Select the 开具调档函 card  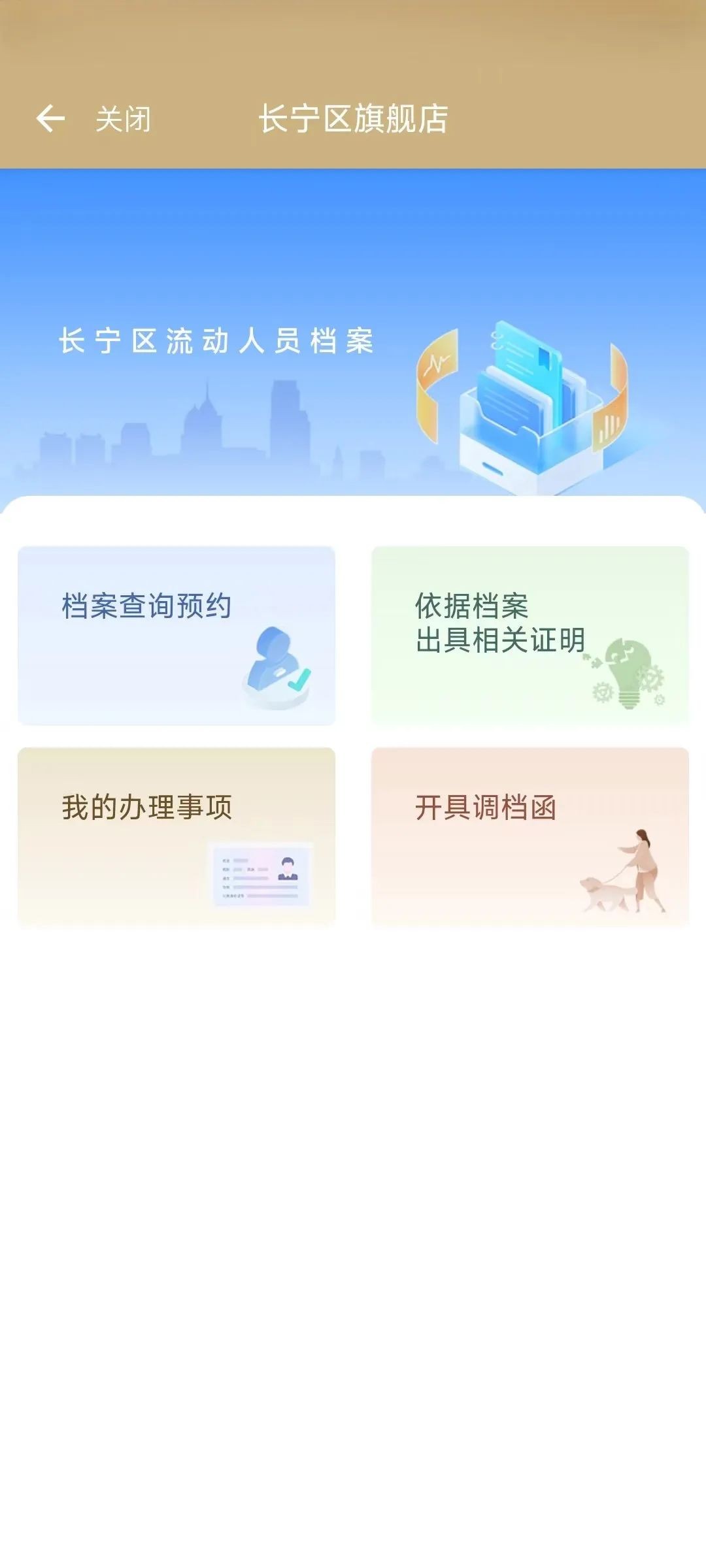tap(529, 836)
